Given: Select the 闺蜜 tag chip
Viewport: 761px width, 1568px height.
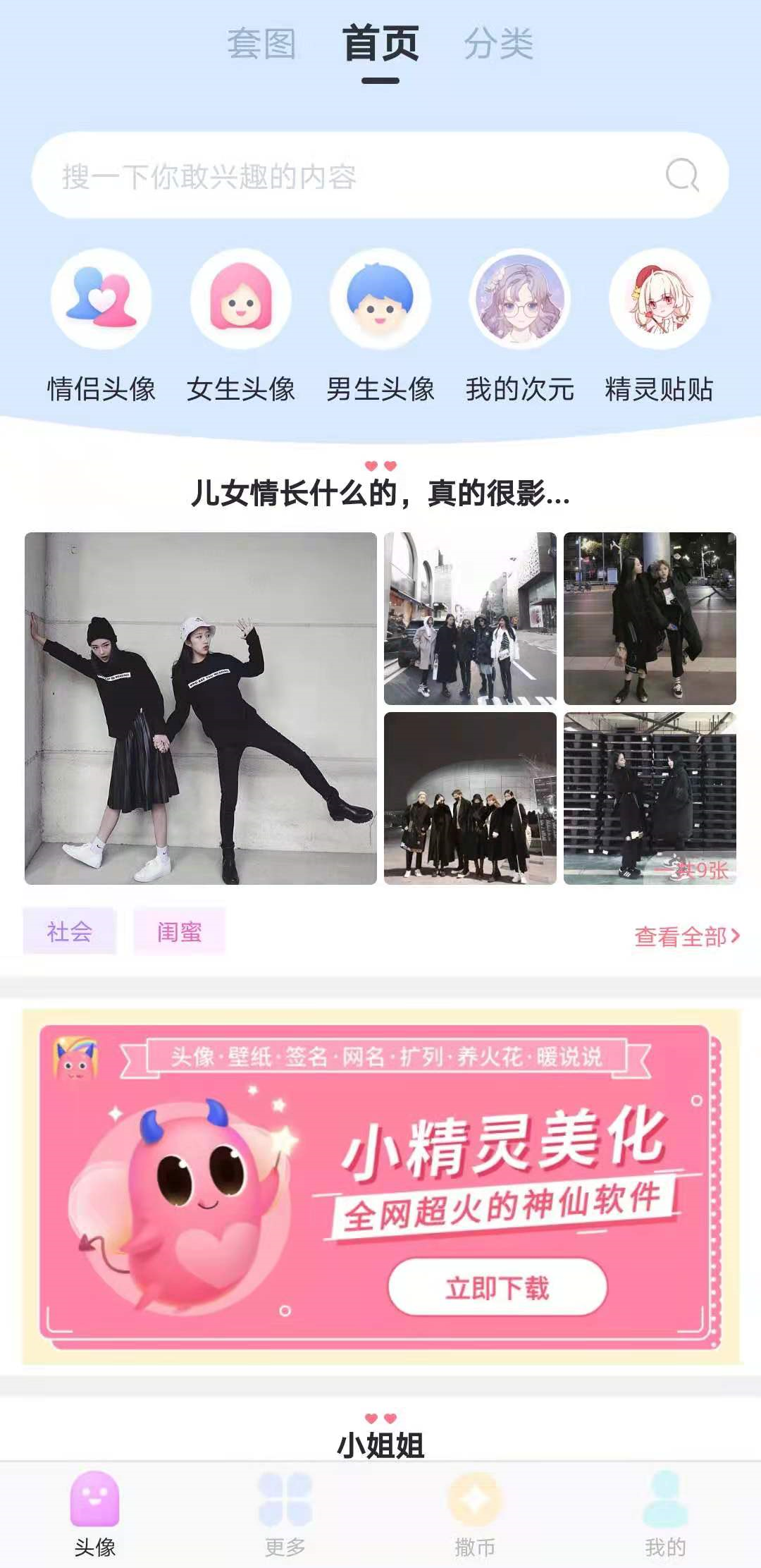Looking at the screenshot, I should point(179,931).
